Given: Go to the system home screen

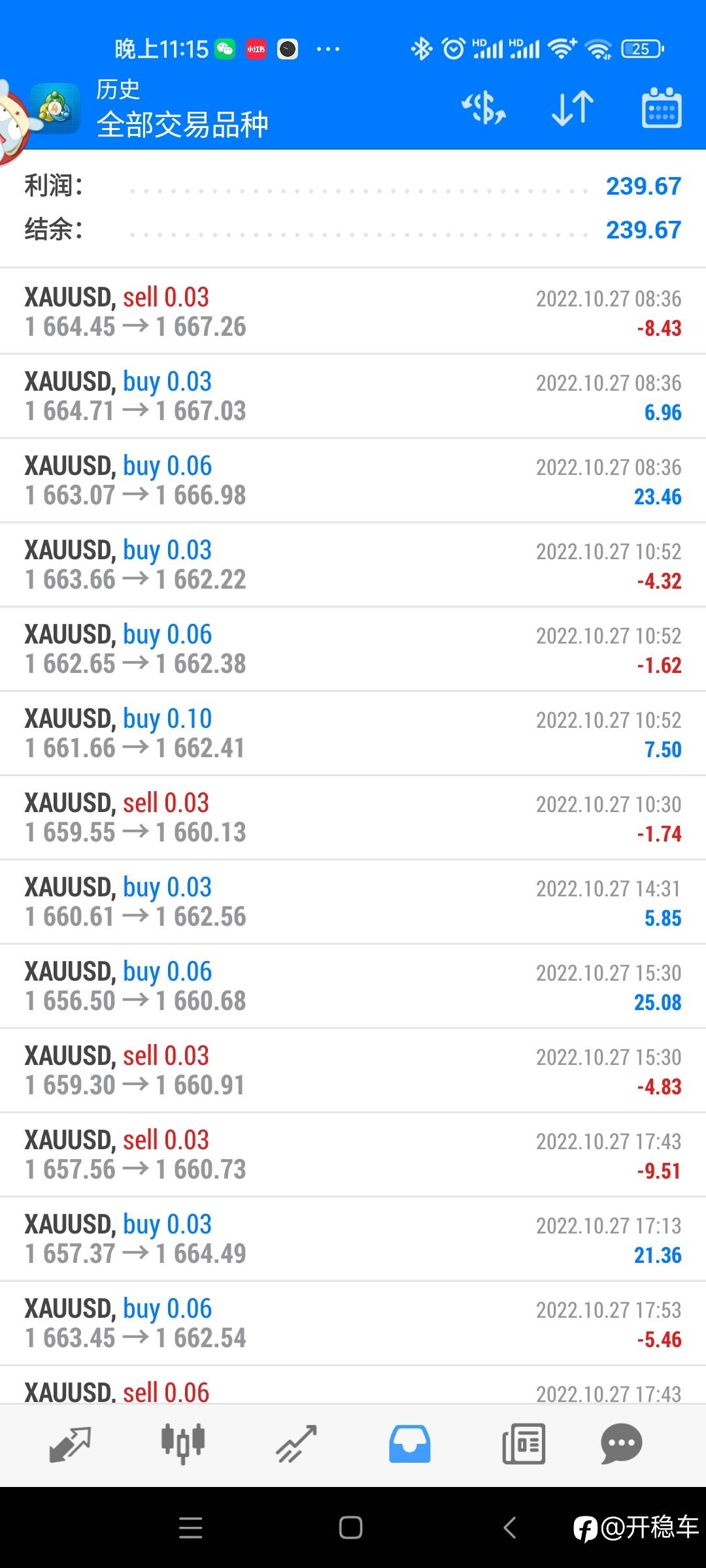Looking at the screenshot, I should click(x=351, y=1527).
